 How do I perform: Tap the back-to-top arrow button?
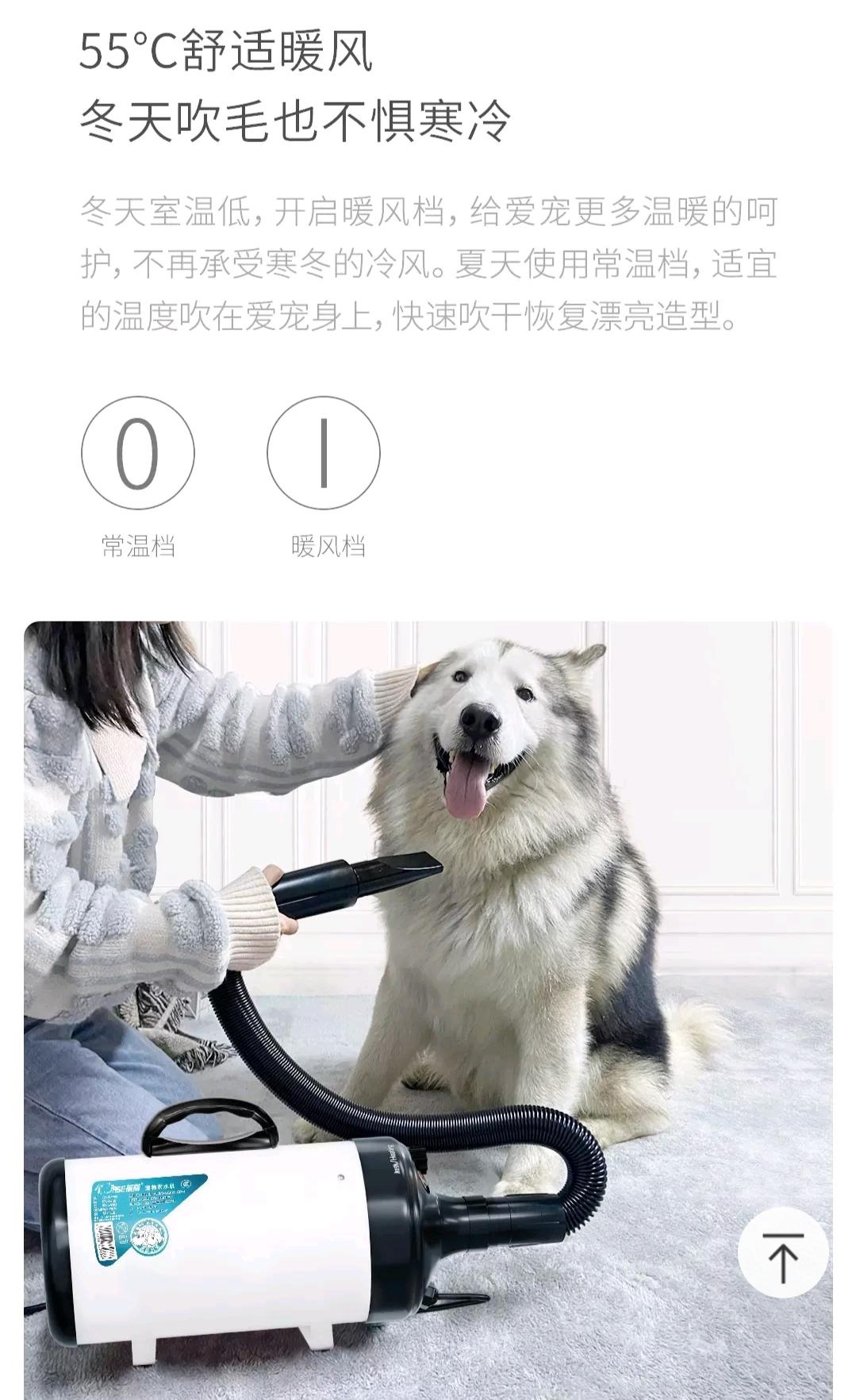(782, 1253)
